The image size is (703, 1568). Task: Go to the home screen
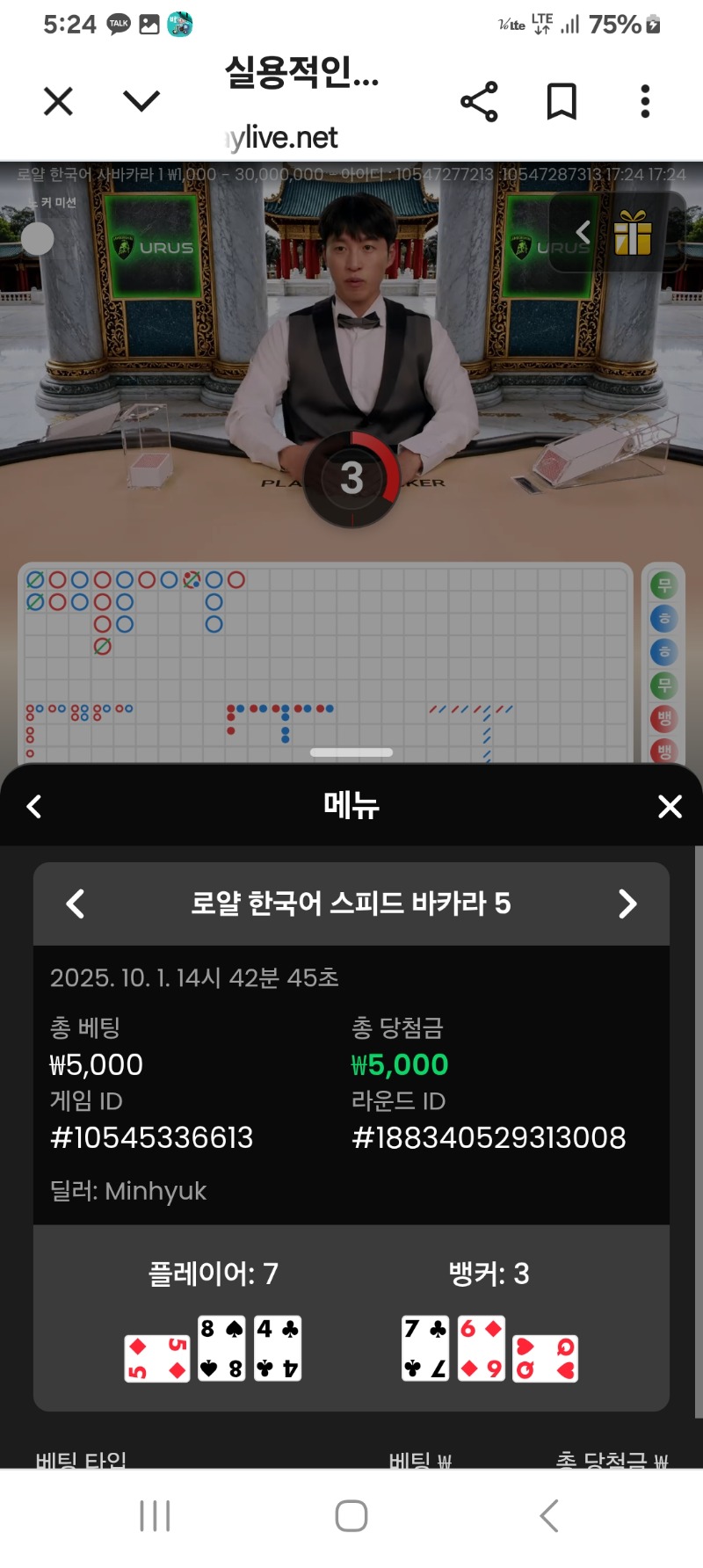click(351, 1516)
